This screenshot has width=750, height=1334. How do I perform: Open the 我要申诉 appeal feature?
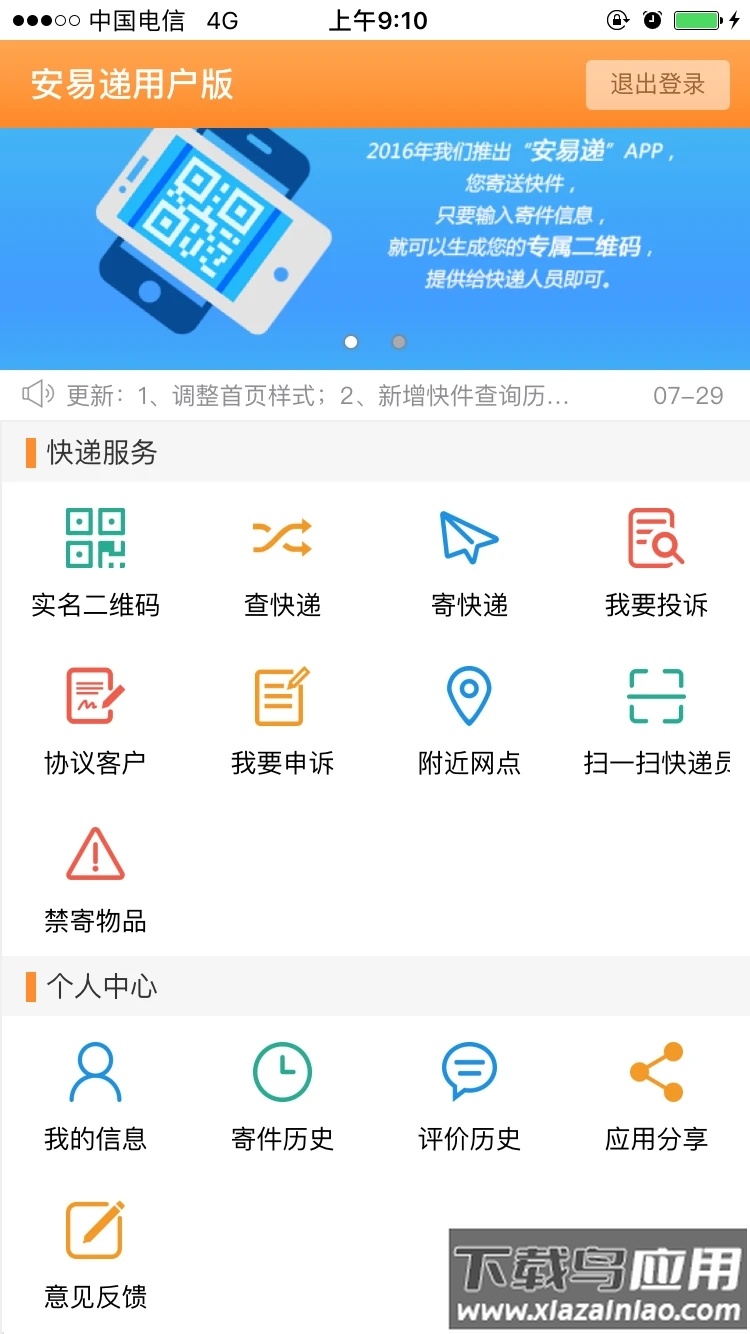pos(280,718)
